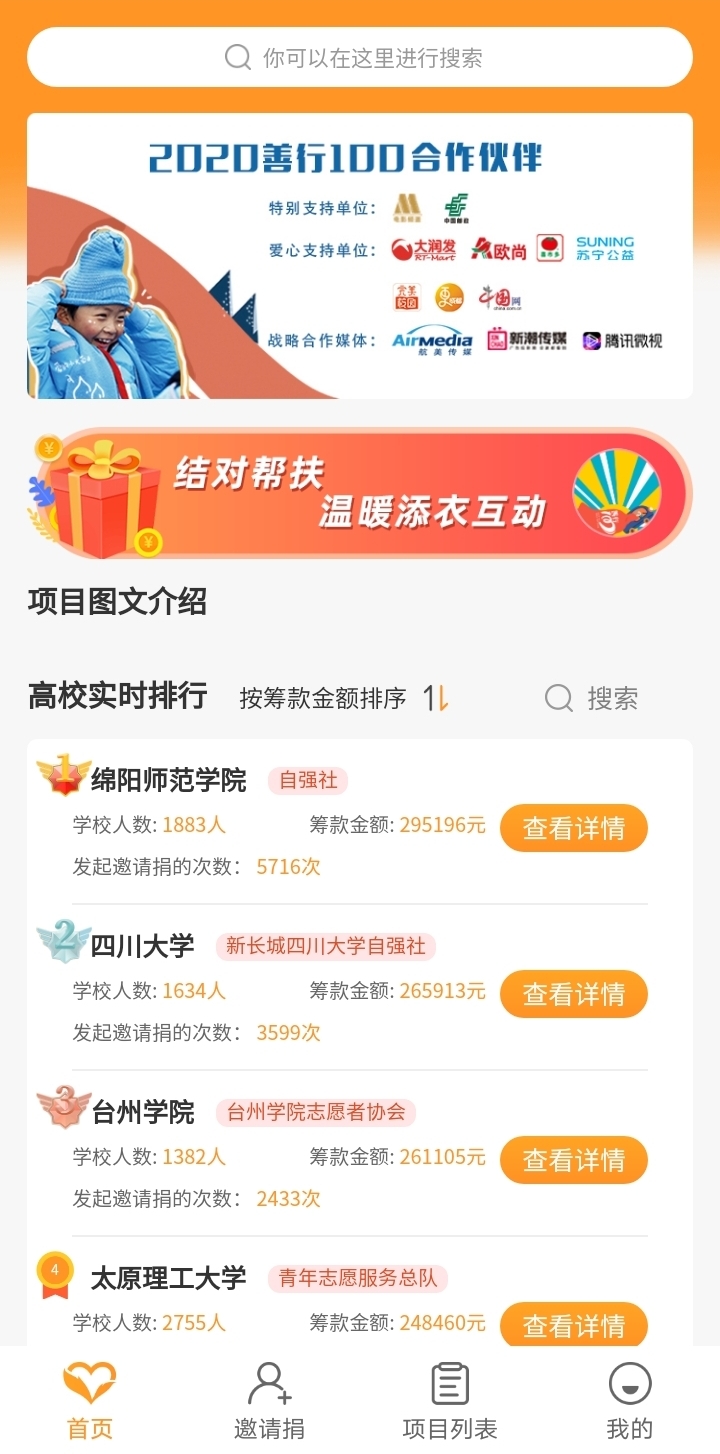Select the 首页 tab
Screen dimensions: 720x1454
pos(90,1401)
